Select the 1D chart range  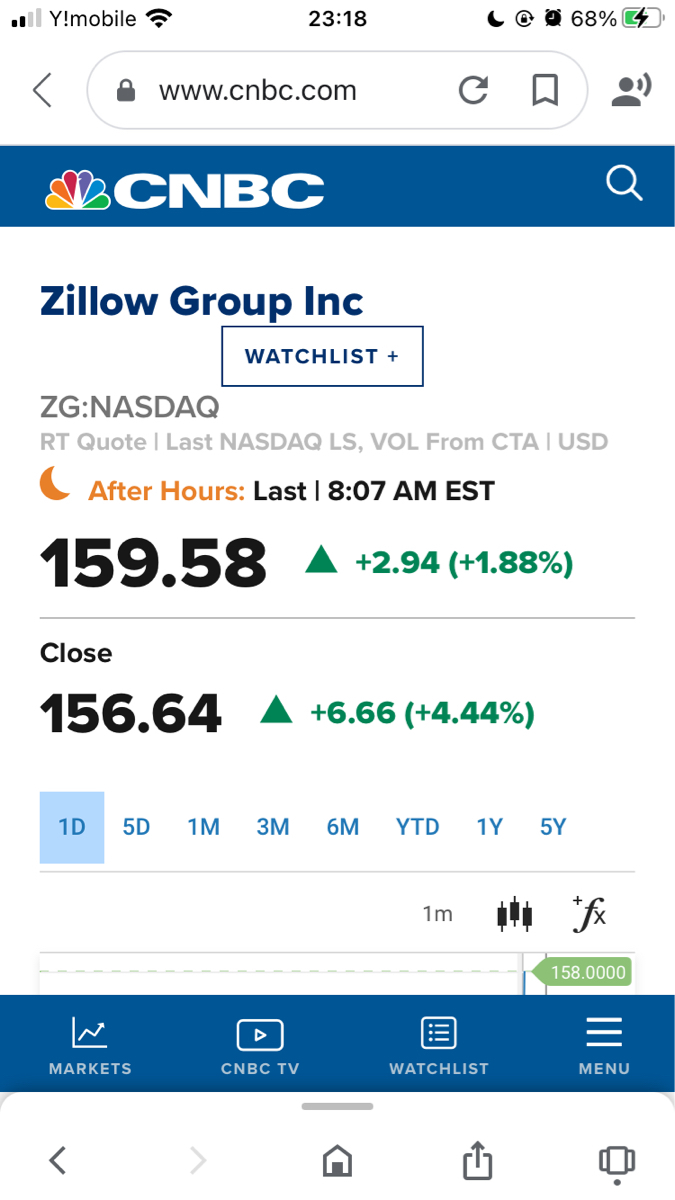pos(72,827)
